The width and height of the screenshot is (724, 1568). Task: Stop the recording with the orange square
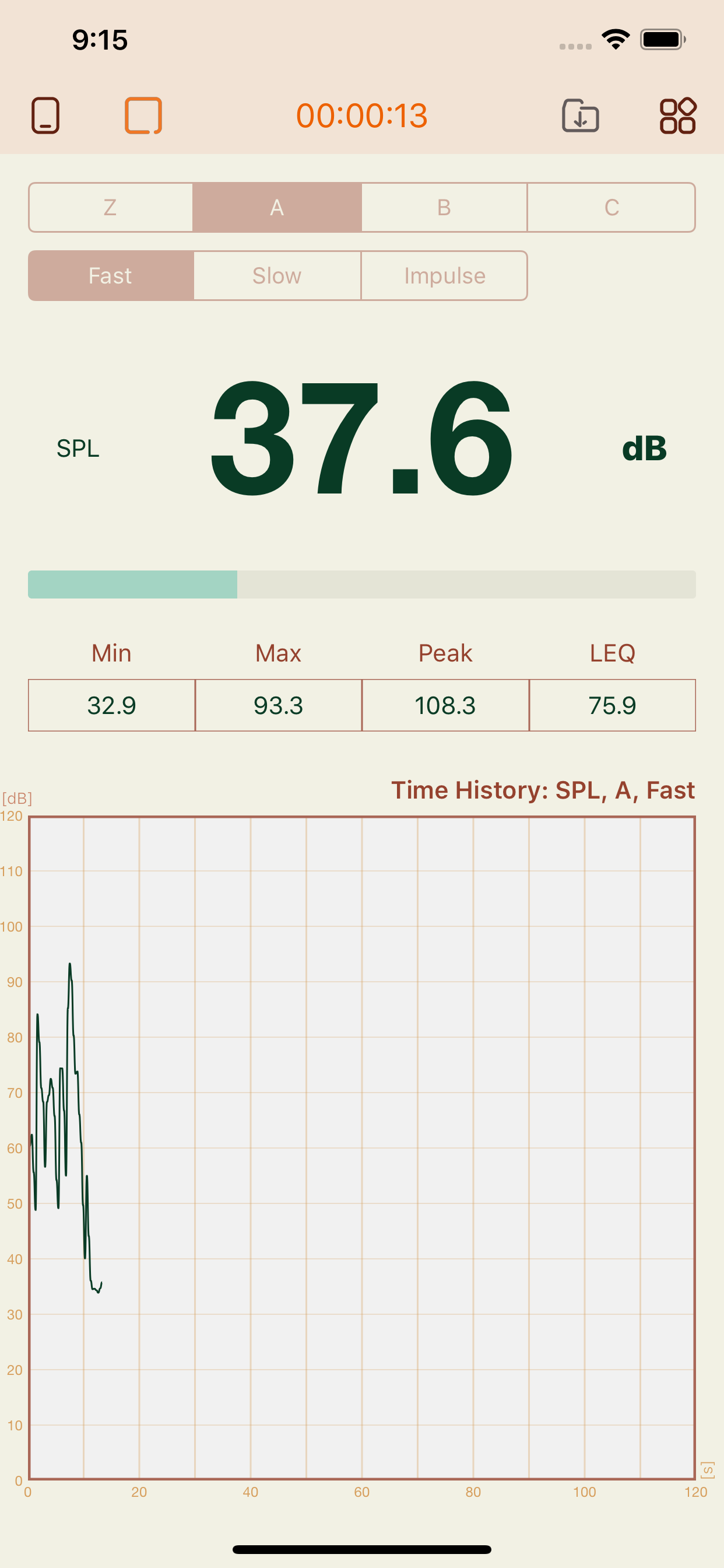tap(143, 115)
